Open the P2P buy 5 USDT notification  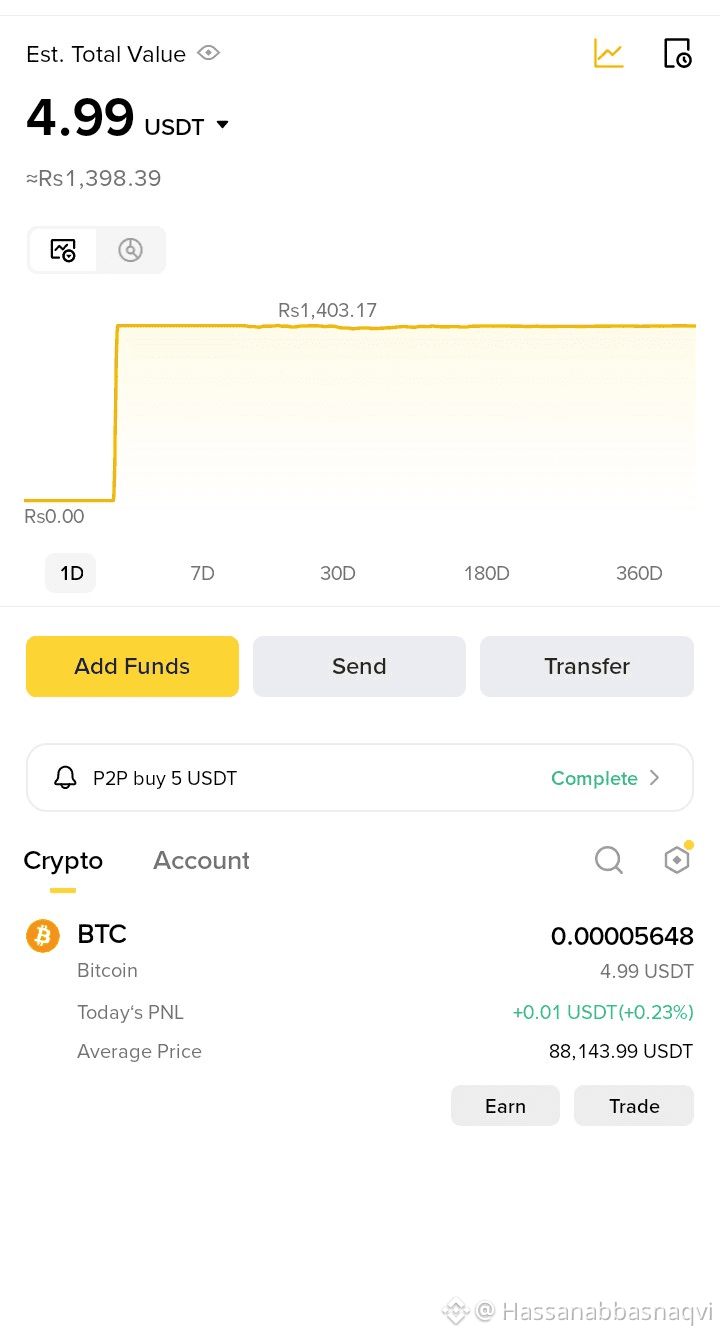tap(360, 778)
